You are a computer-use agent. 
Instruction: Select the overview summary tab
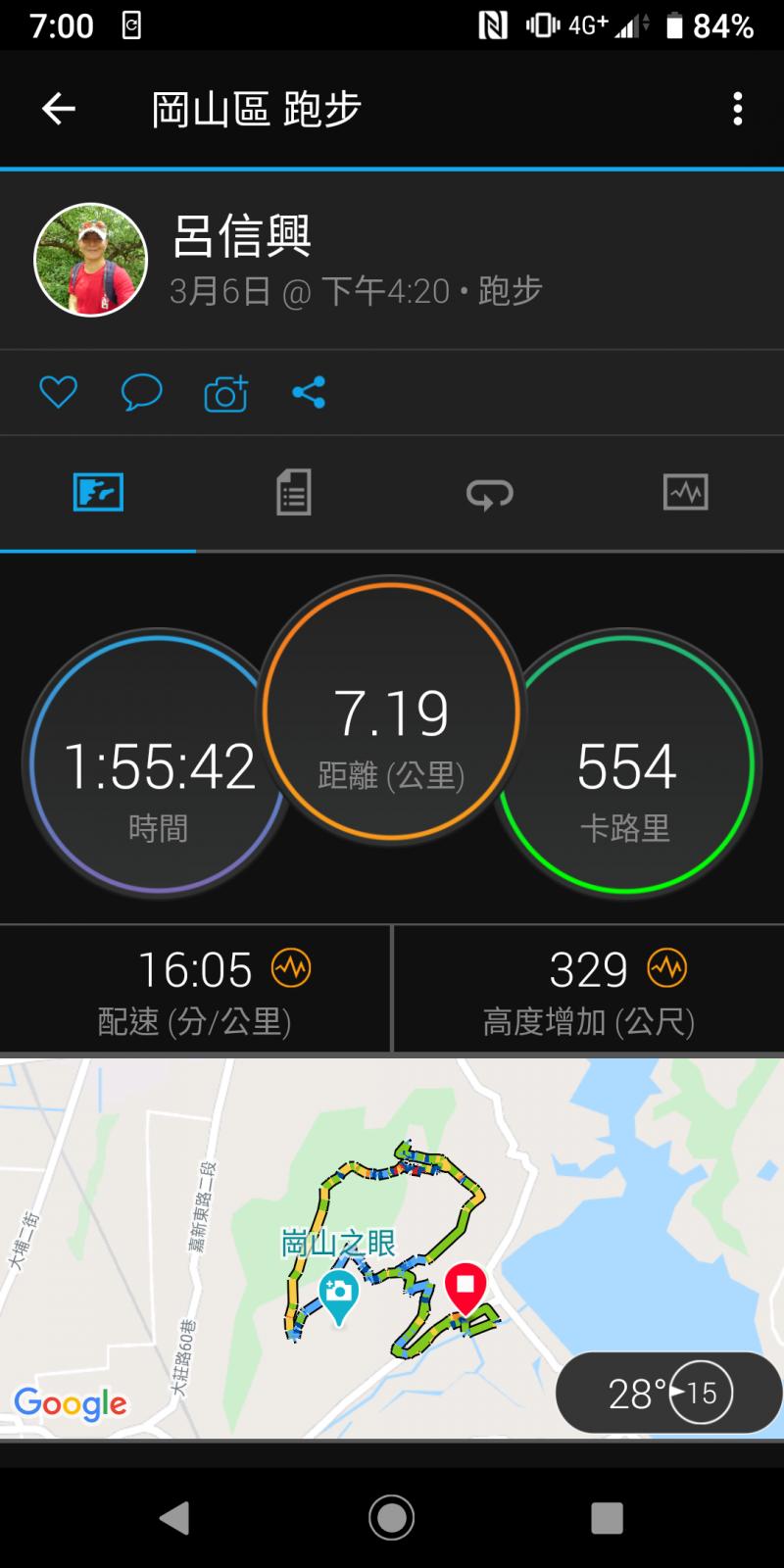[98, 492]
